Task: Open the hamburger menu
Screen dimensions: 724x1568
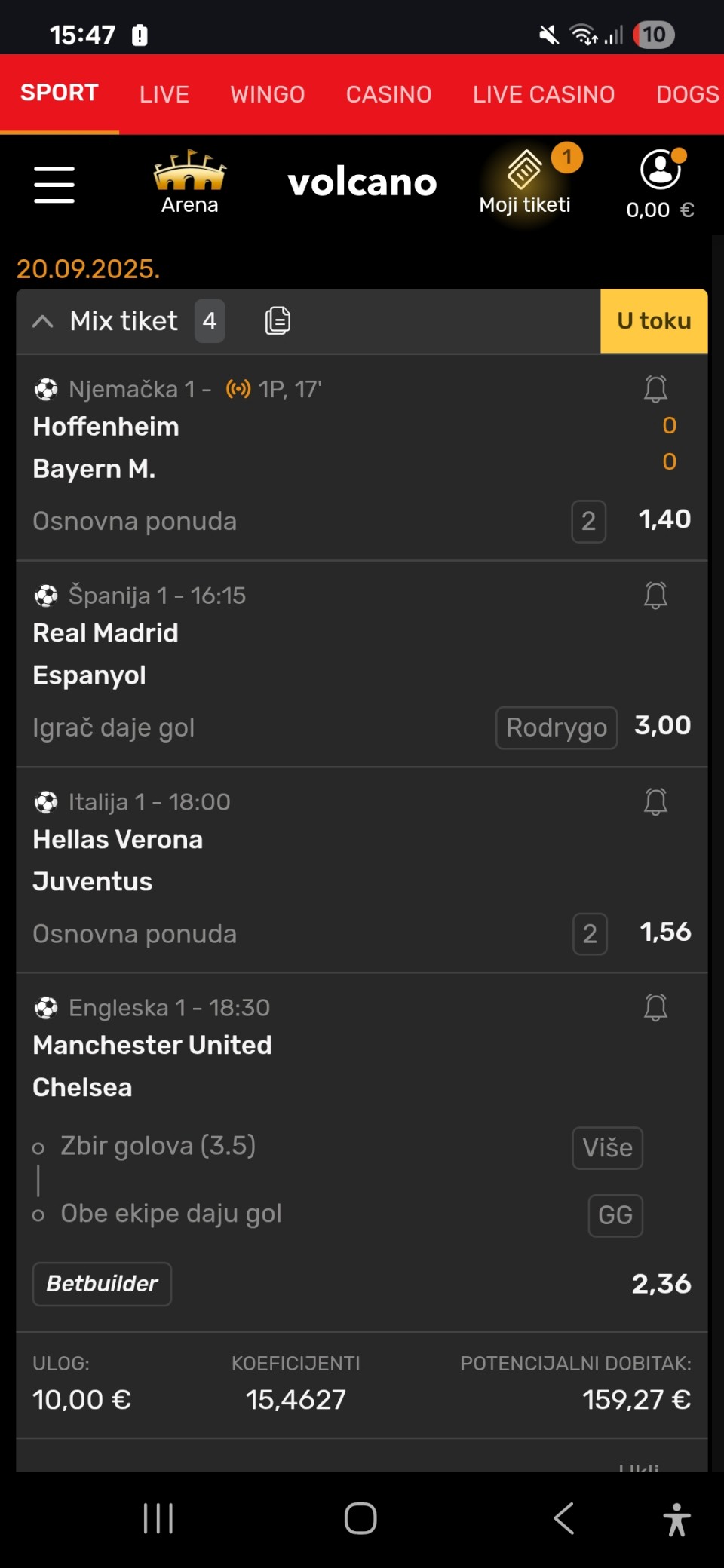Action: (54, 185)
